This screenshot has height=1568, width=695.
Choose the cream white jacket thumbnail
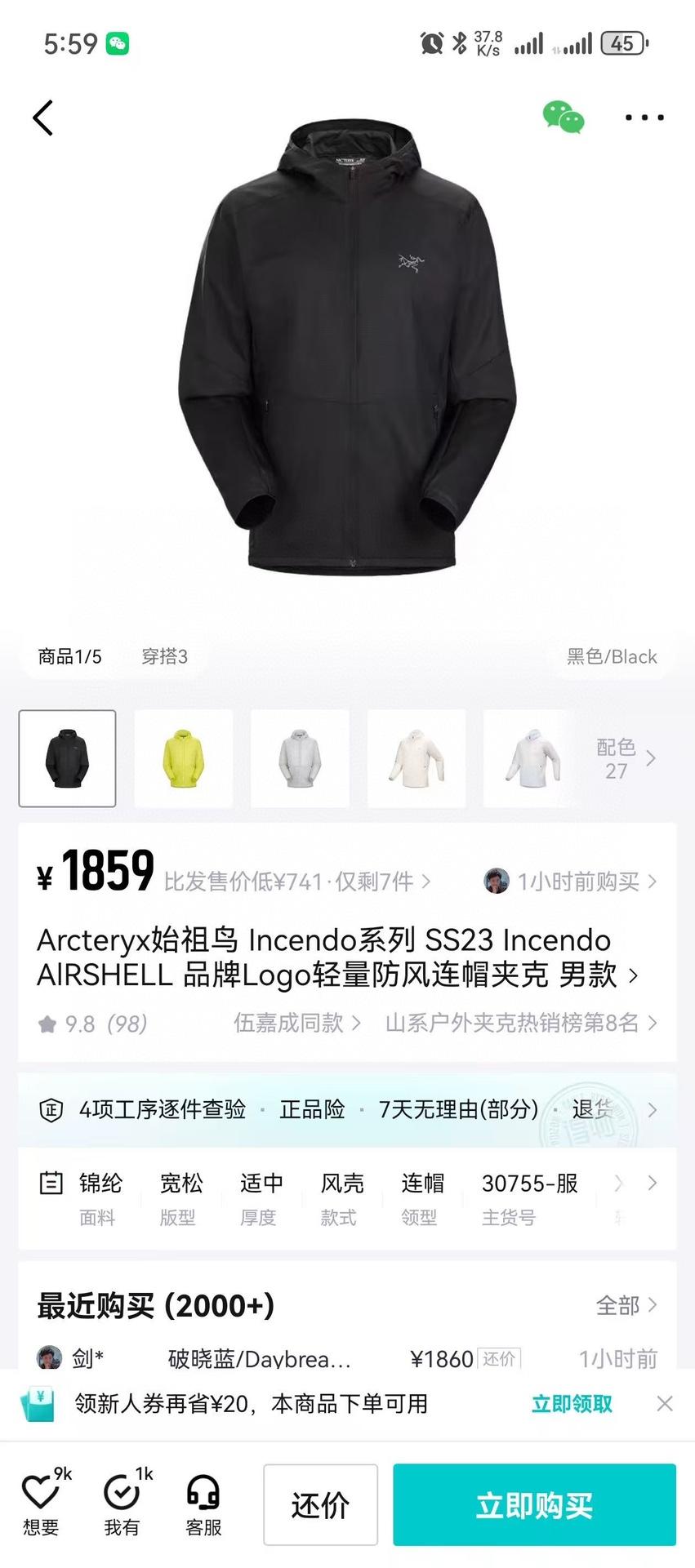click(416, 758)
